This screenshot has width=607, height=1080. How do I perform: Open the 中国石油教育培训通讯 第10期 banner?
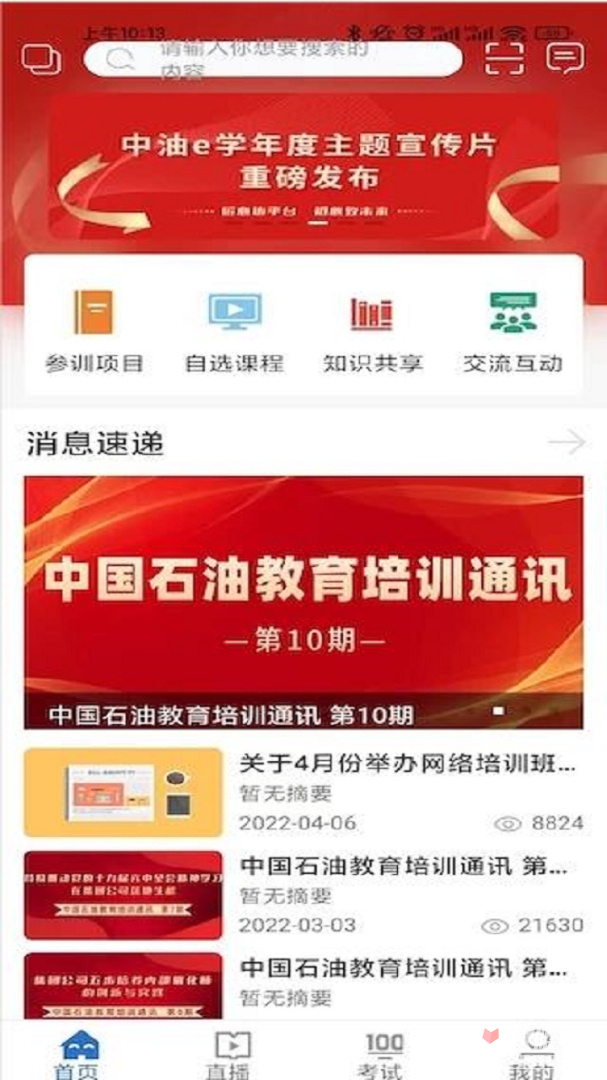click(x=303, y=602)
